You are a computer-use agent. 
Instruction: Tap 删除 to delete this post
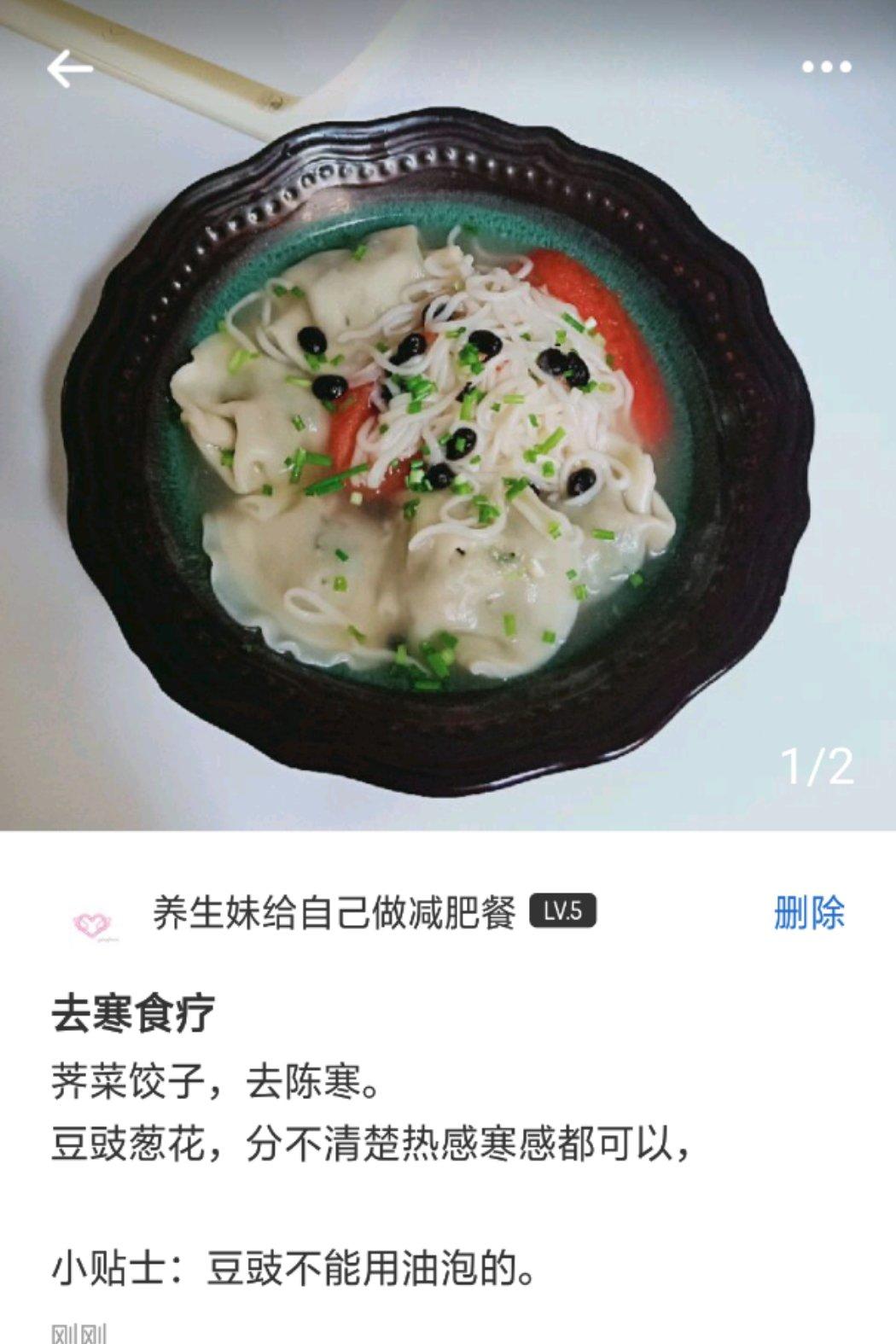(809, 912)
